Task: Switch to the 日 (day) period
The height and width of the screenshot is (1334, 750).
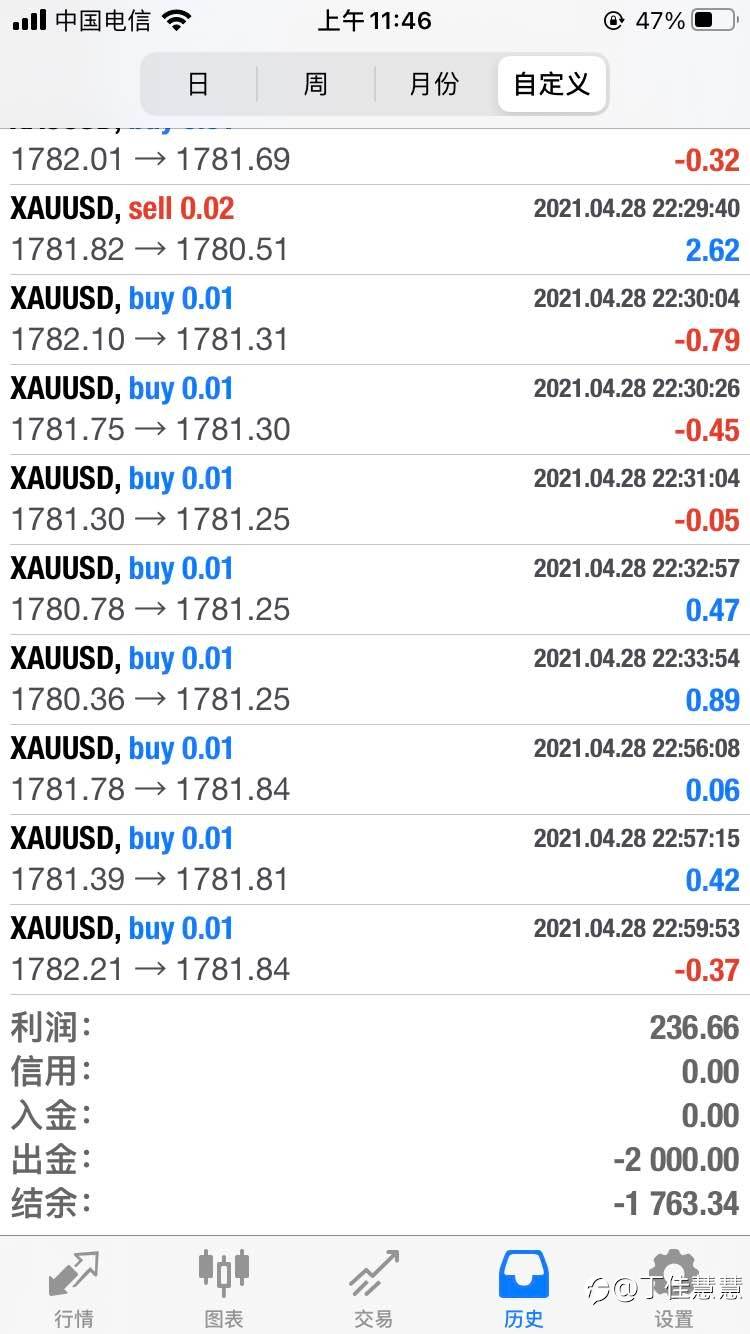Action: point(198,84)
